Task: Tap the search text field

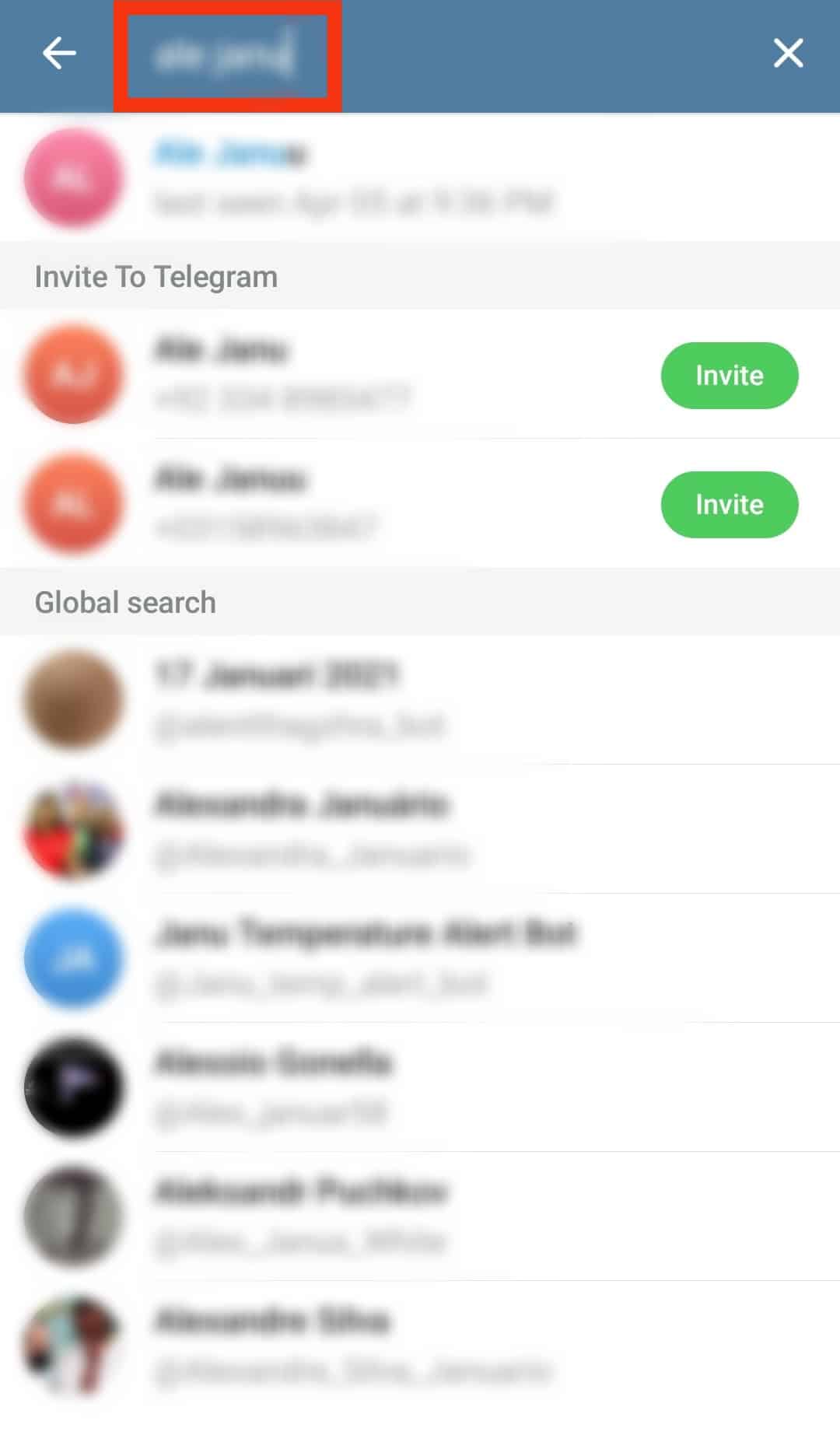Action: pos(227,56)
